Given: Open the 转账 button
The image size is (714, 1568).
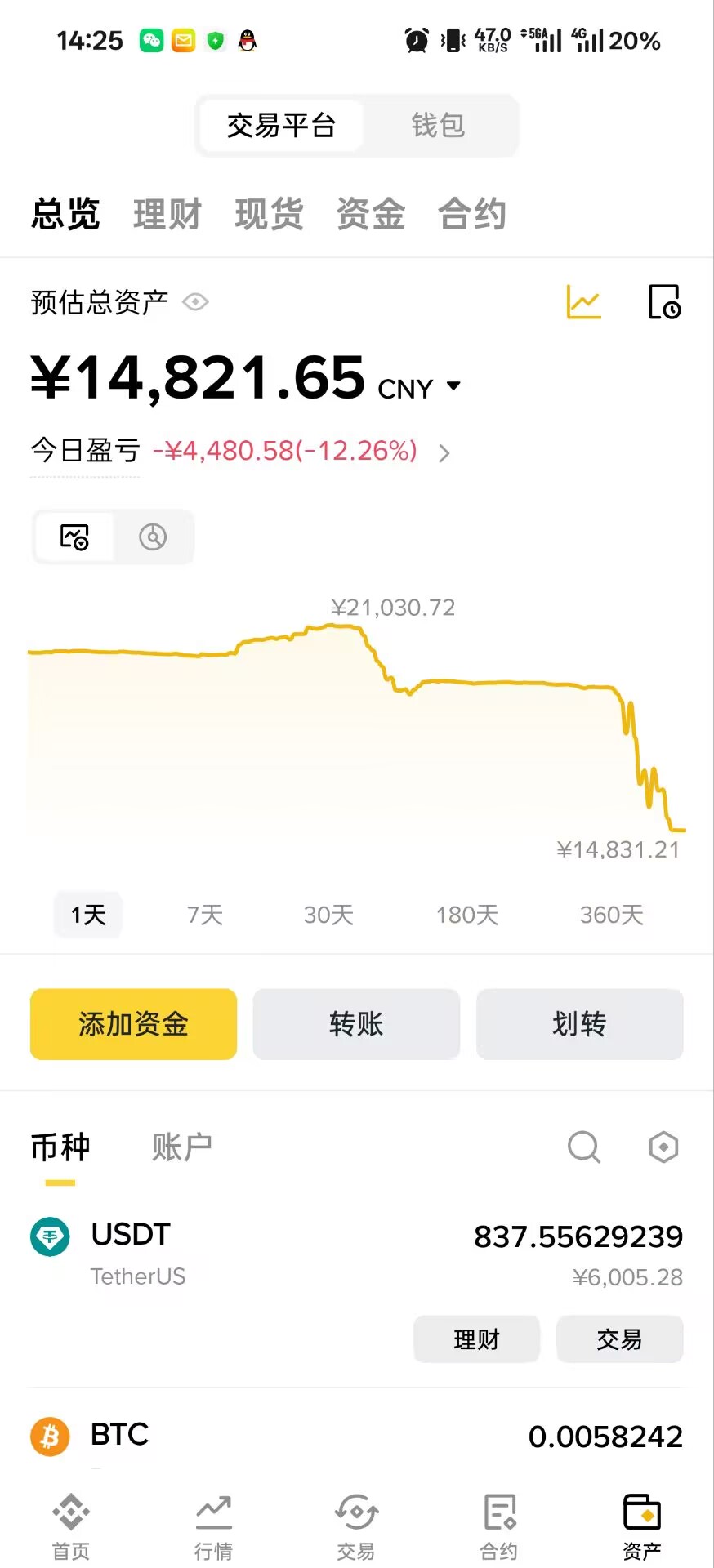Looking at the screenshot, I should (x=356, y=1024).
